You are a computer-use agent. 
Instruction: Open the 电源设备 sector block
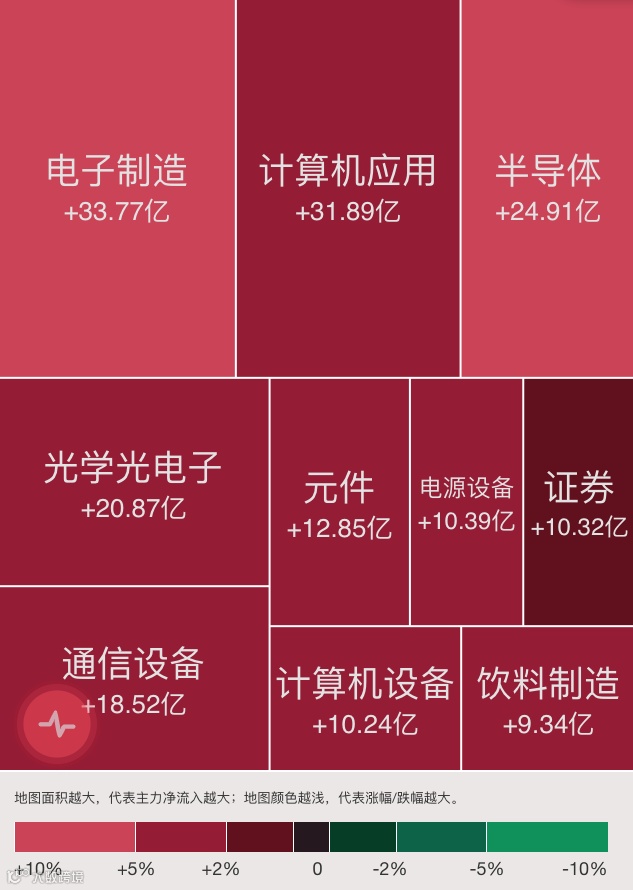click(x=466, y=502)
